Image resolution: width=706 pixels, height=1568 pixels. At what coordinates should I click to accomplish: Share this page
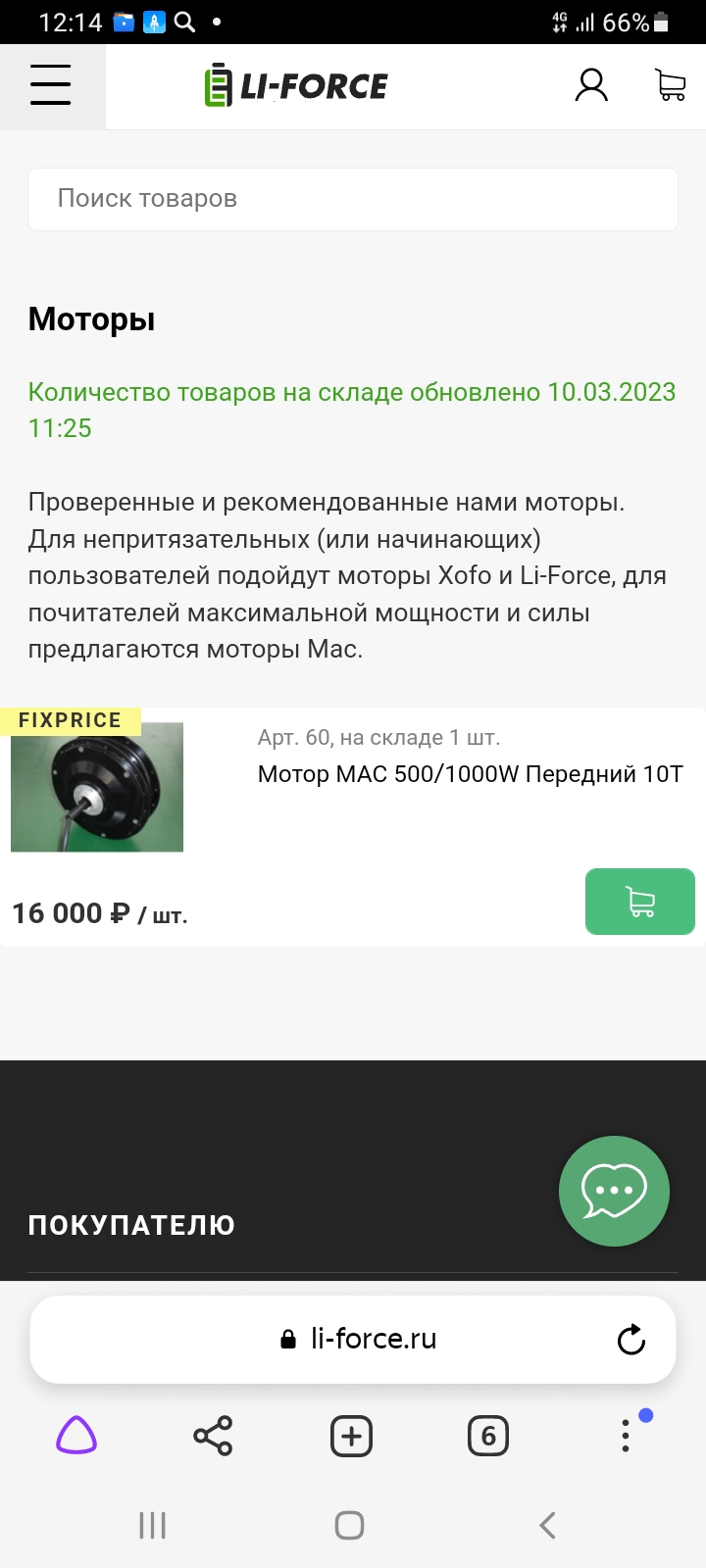point(214,1437)
